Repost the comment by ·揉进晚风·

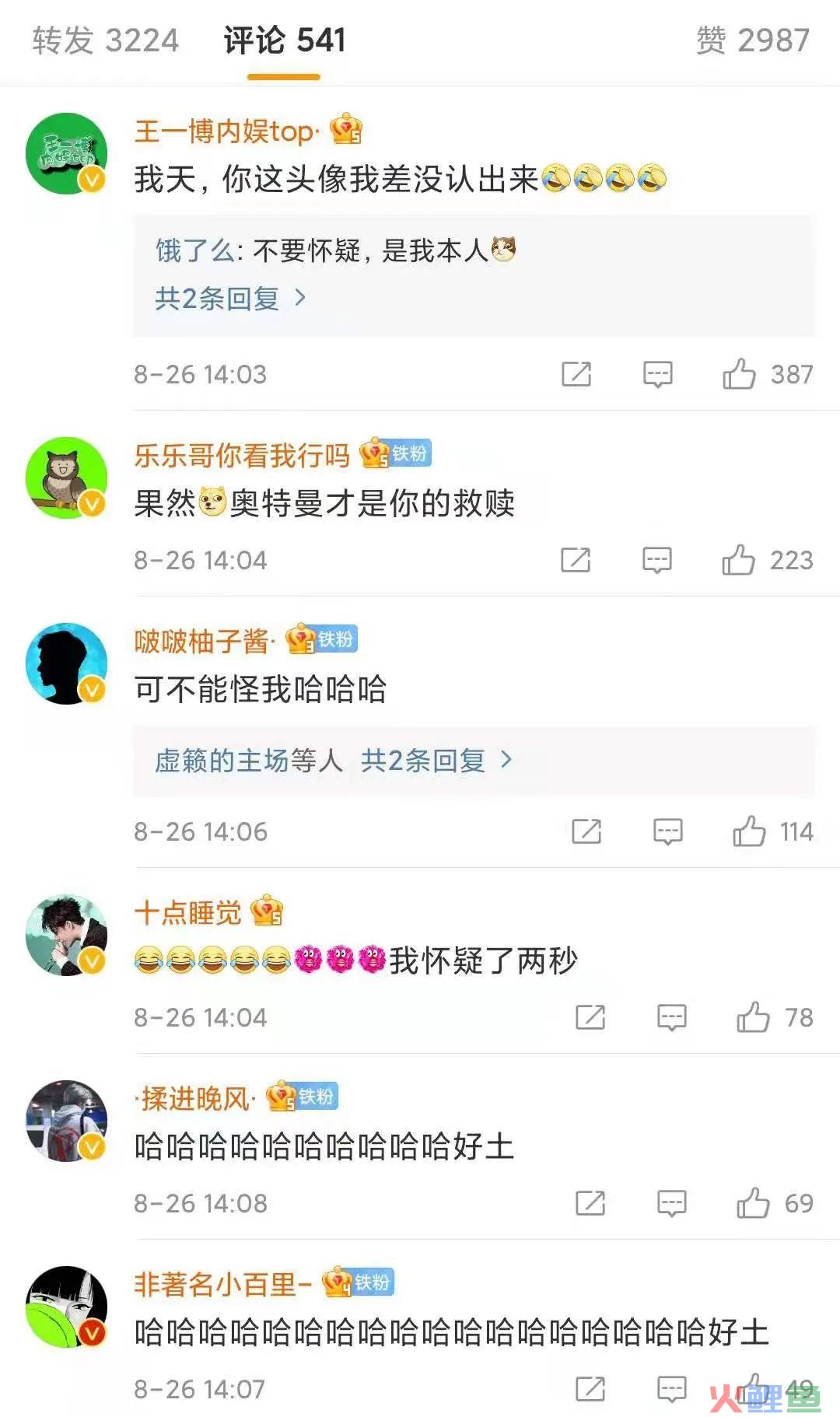pyautogui.click(x=590, y=1203)
